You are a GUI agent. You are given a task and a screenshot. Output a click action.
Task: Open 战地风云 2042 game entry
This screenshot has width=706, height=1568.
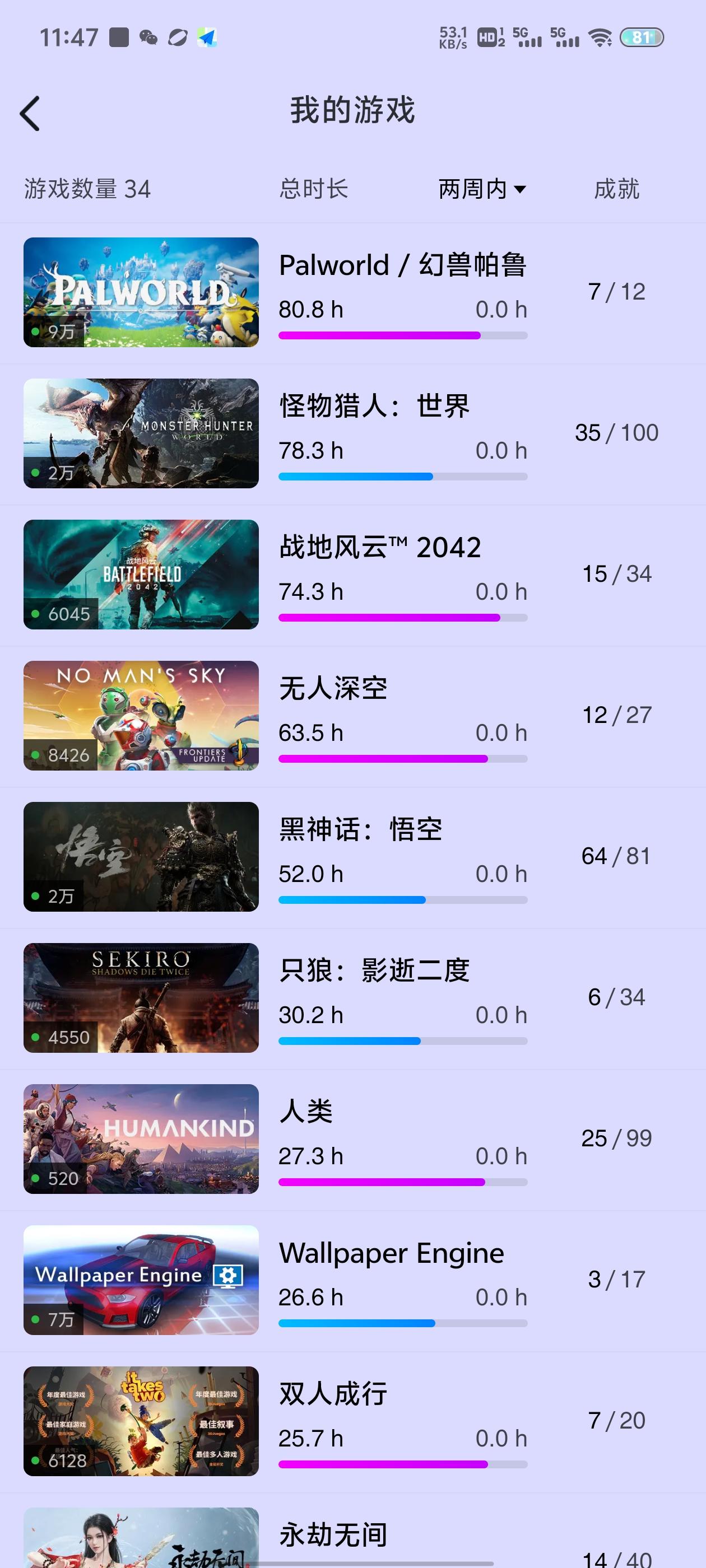(379, 548)
